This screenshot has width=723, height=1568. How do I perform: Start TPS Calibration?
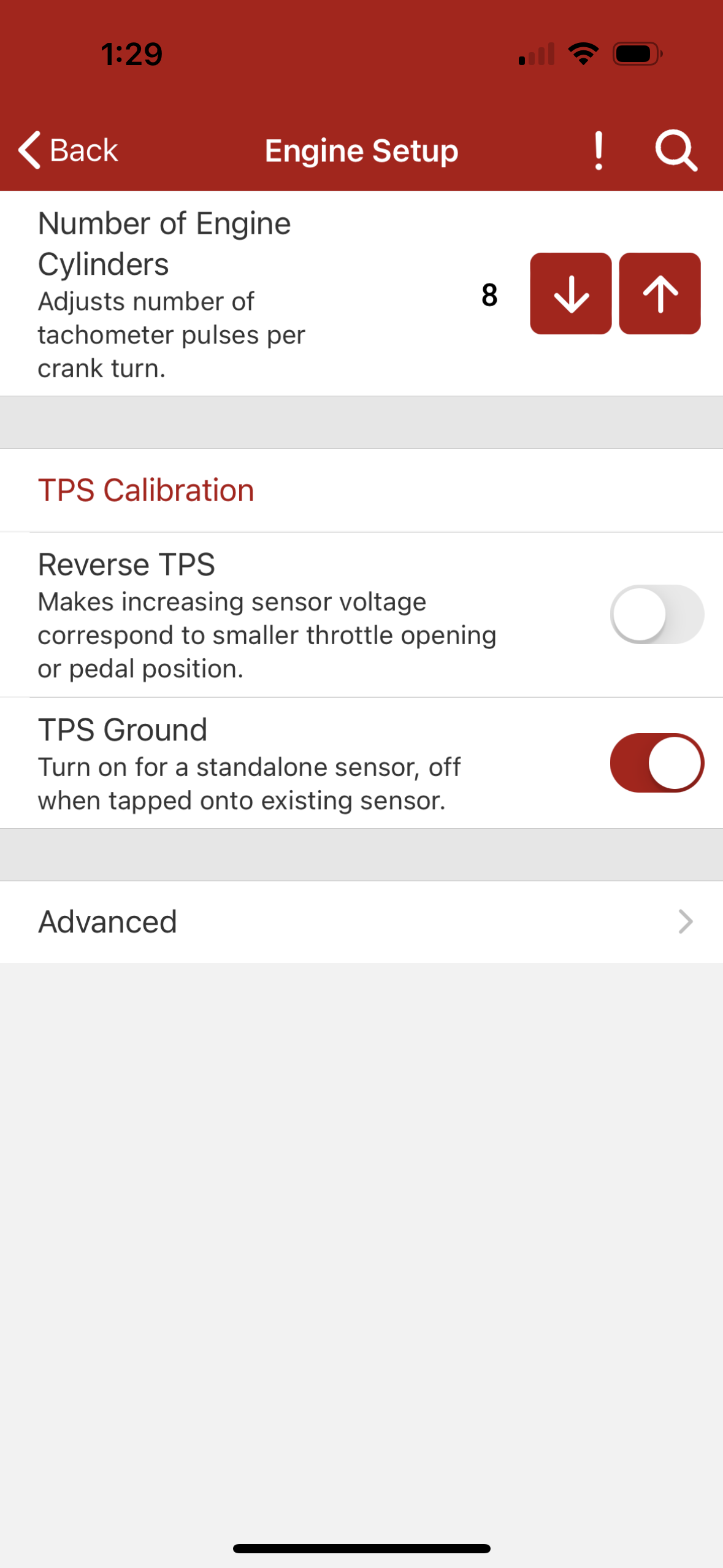146,490
